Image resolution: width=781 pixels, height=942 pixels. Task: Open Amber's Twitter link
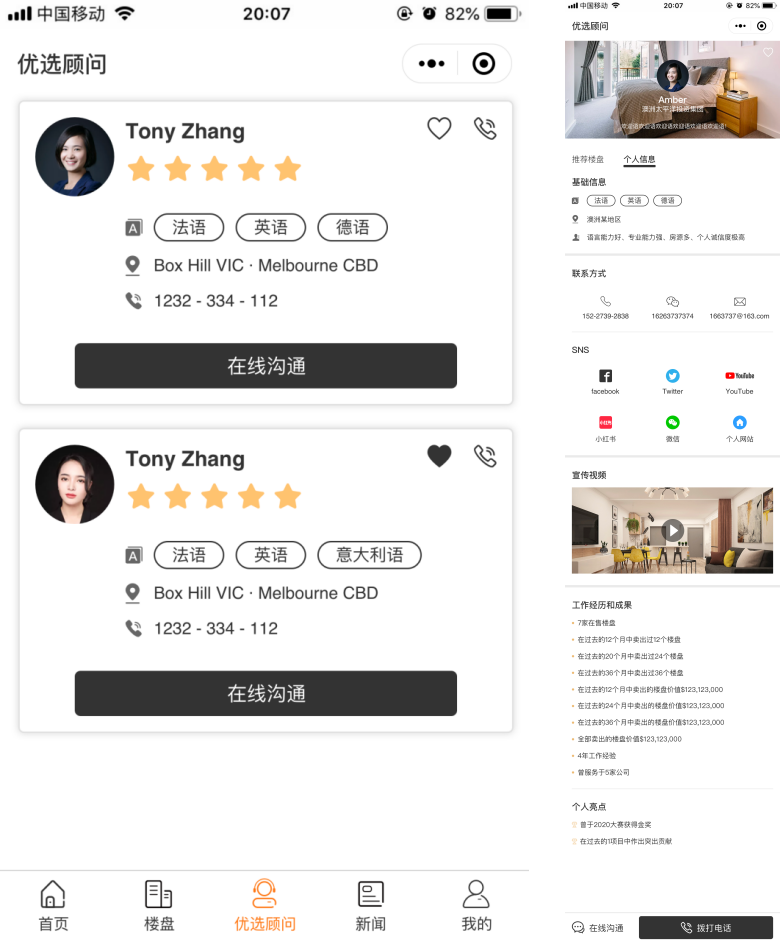coord(673,381)
